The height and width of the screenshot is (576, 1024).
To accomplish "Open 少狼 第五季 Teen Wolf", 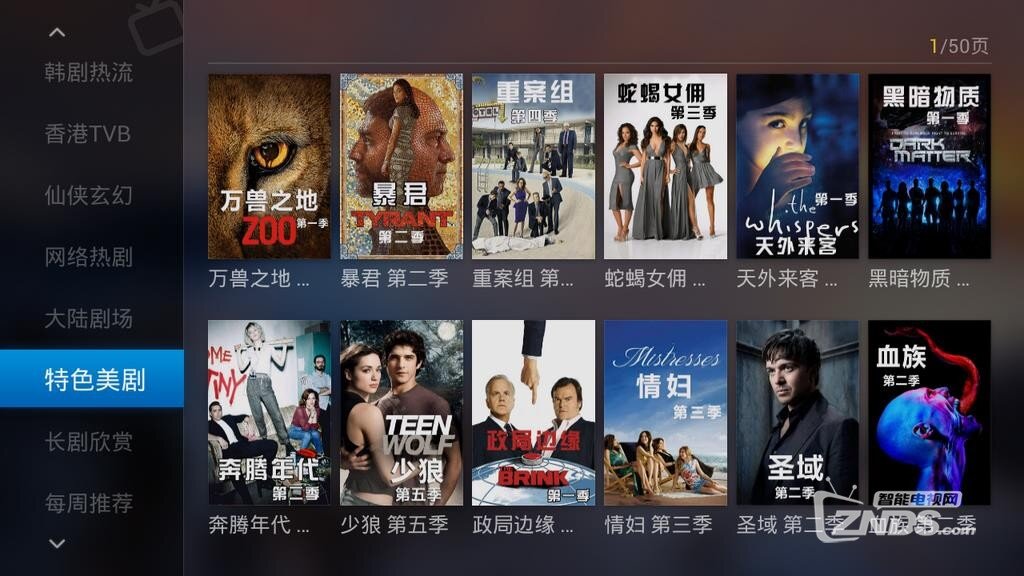I will [x=401, y=412].
